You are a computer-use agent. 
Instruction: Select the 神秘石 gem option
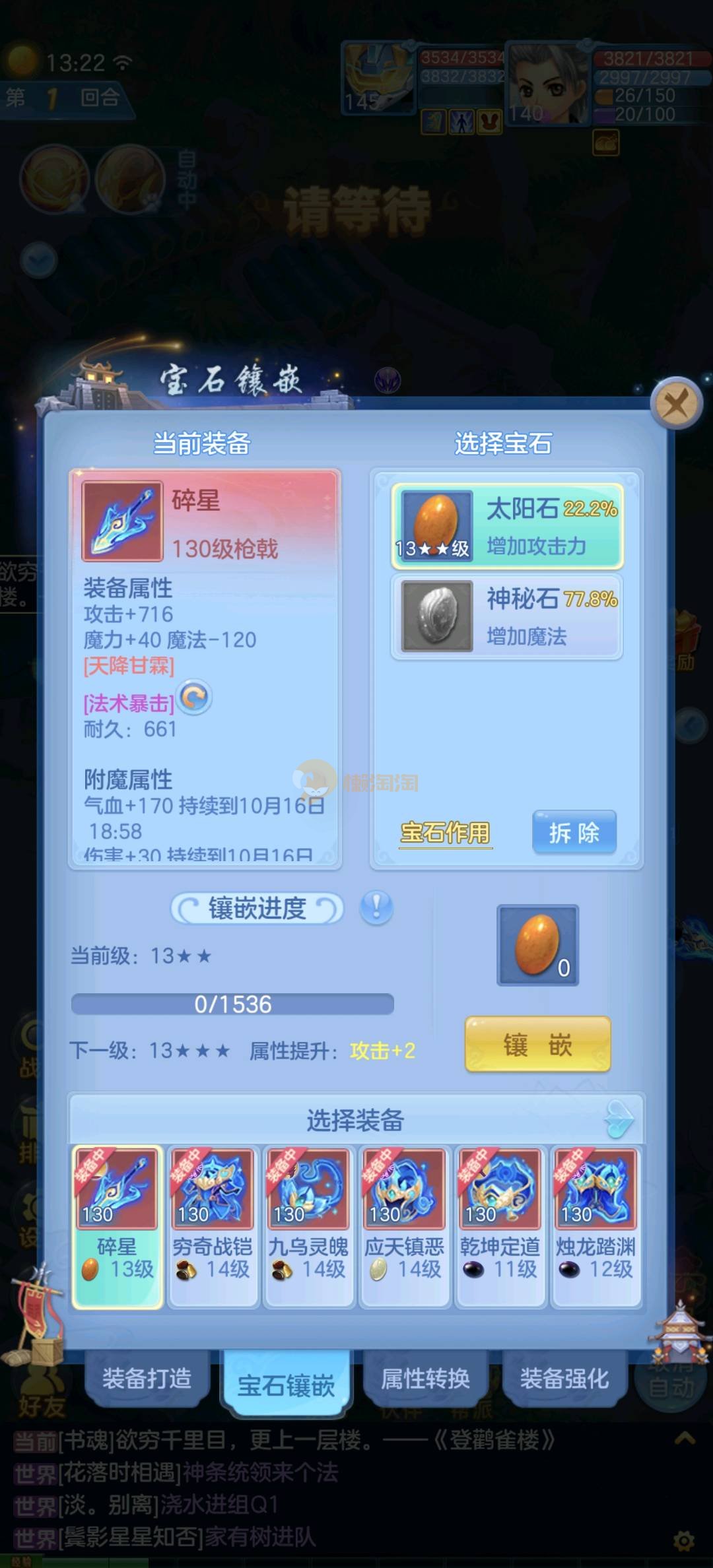(x=507, y=616)
